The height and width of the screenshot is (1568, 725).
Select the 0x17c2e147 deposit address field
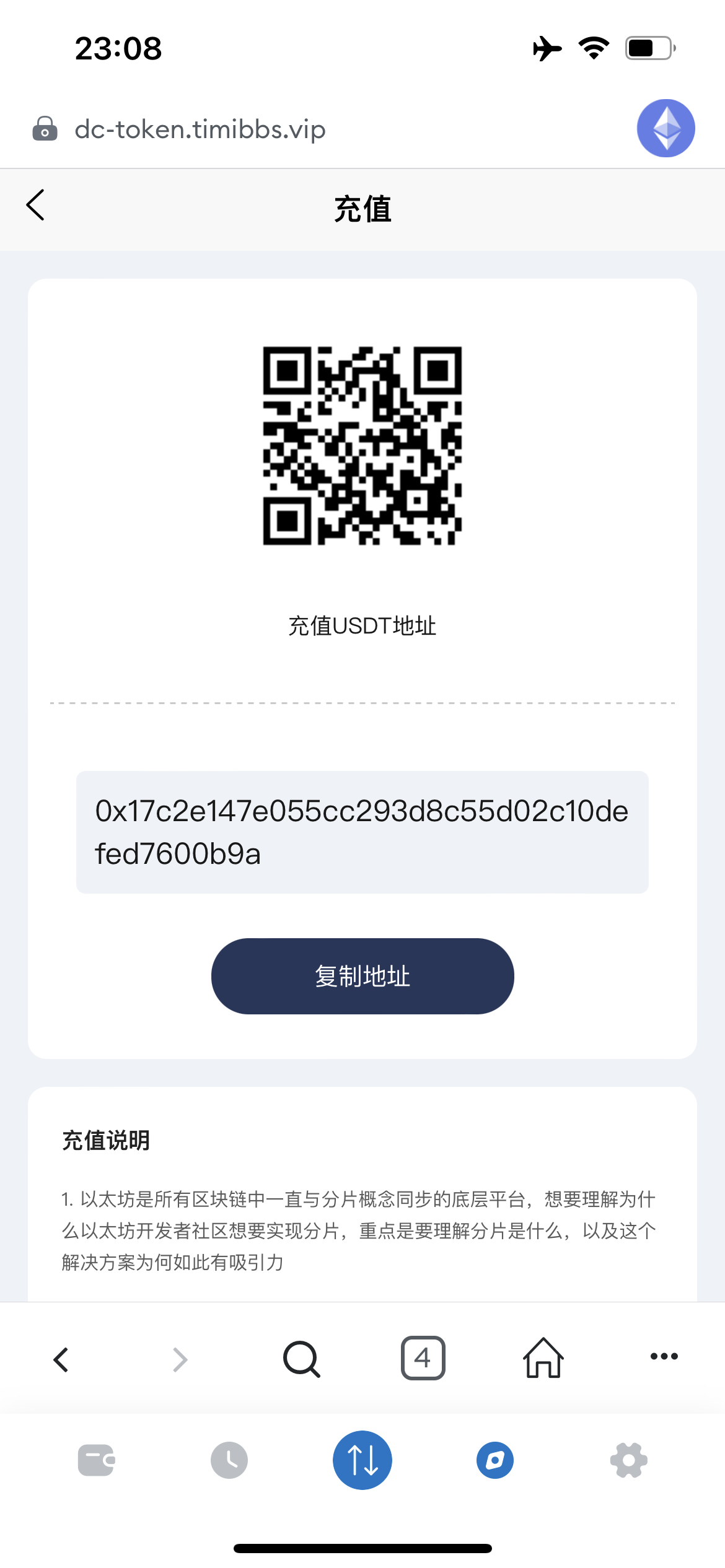click(x=362, y=832)
